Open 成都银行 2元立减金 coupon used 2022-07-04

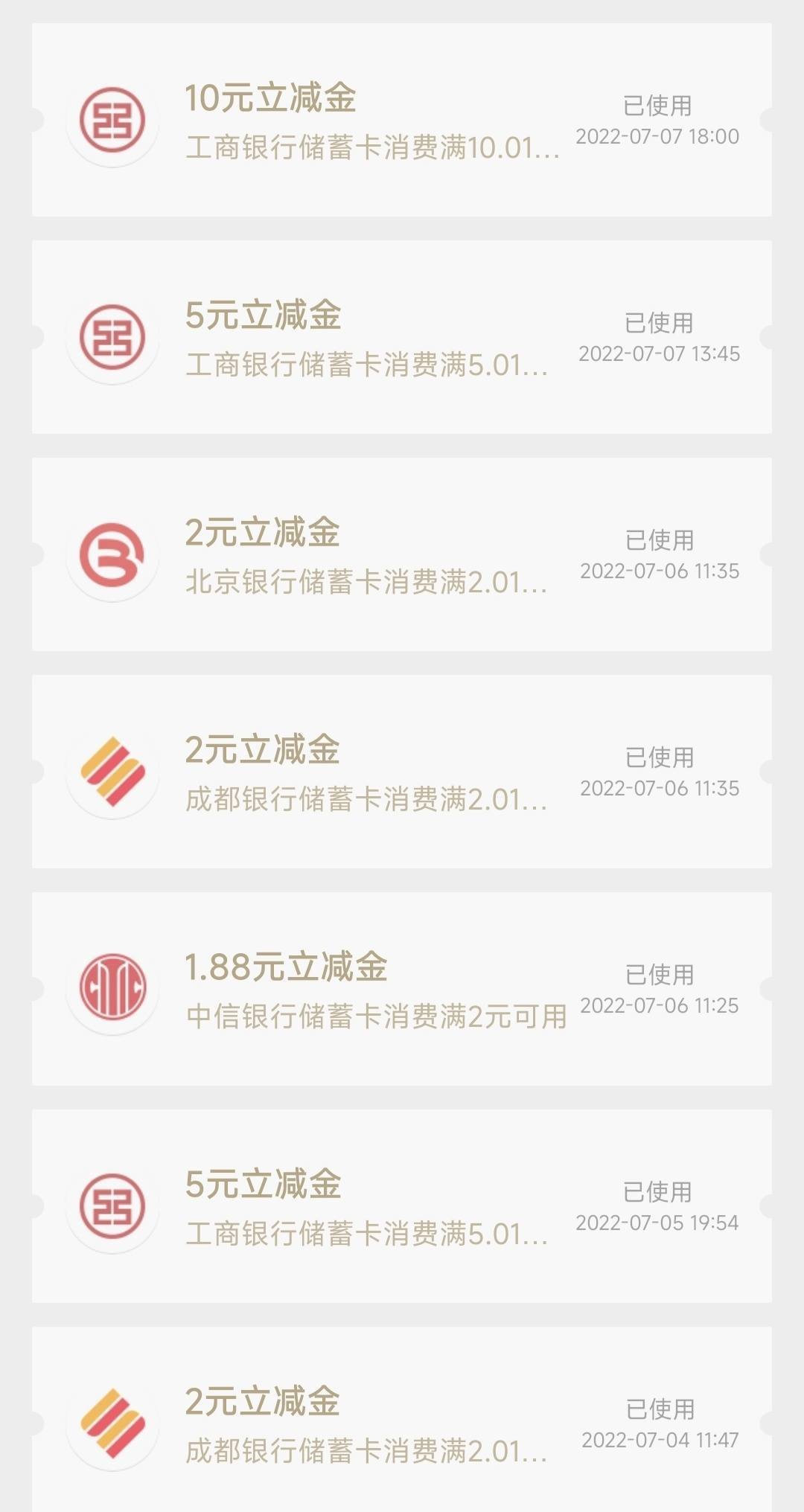(x=402, y=1419)
